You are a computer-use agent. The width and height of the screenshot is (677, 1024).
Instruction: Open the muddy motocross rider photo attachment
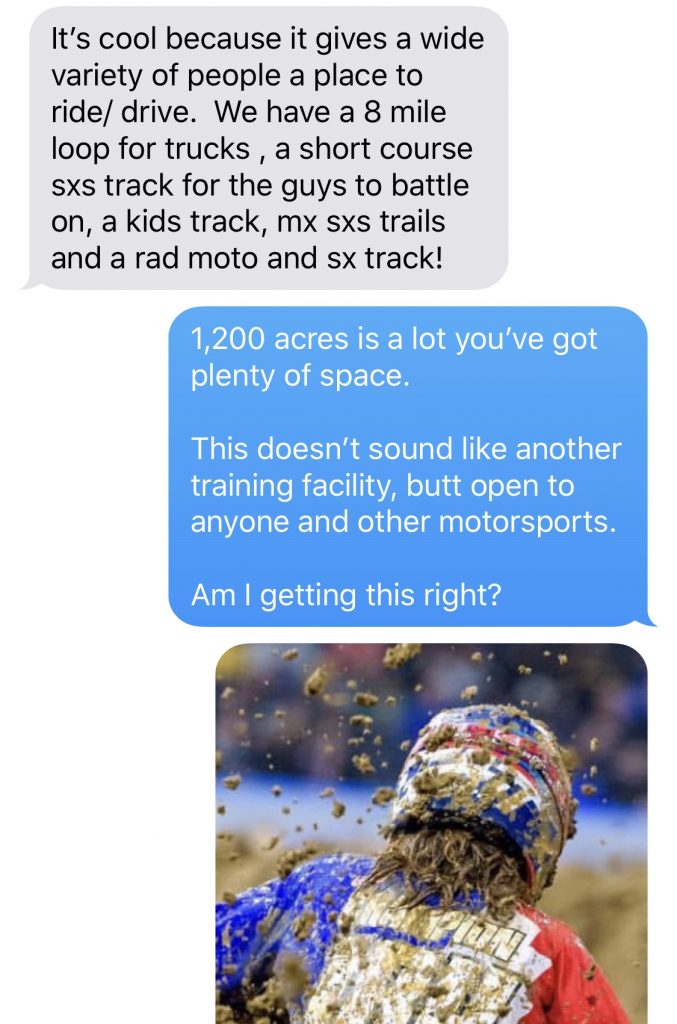(431, 832)
